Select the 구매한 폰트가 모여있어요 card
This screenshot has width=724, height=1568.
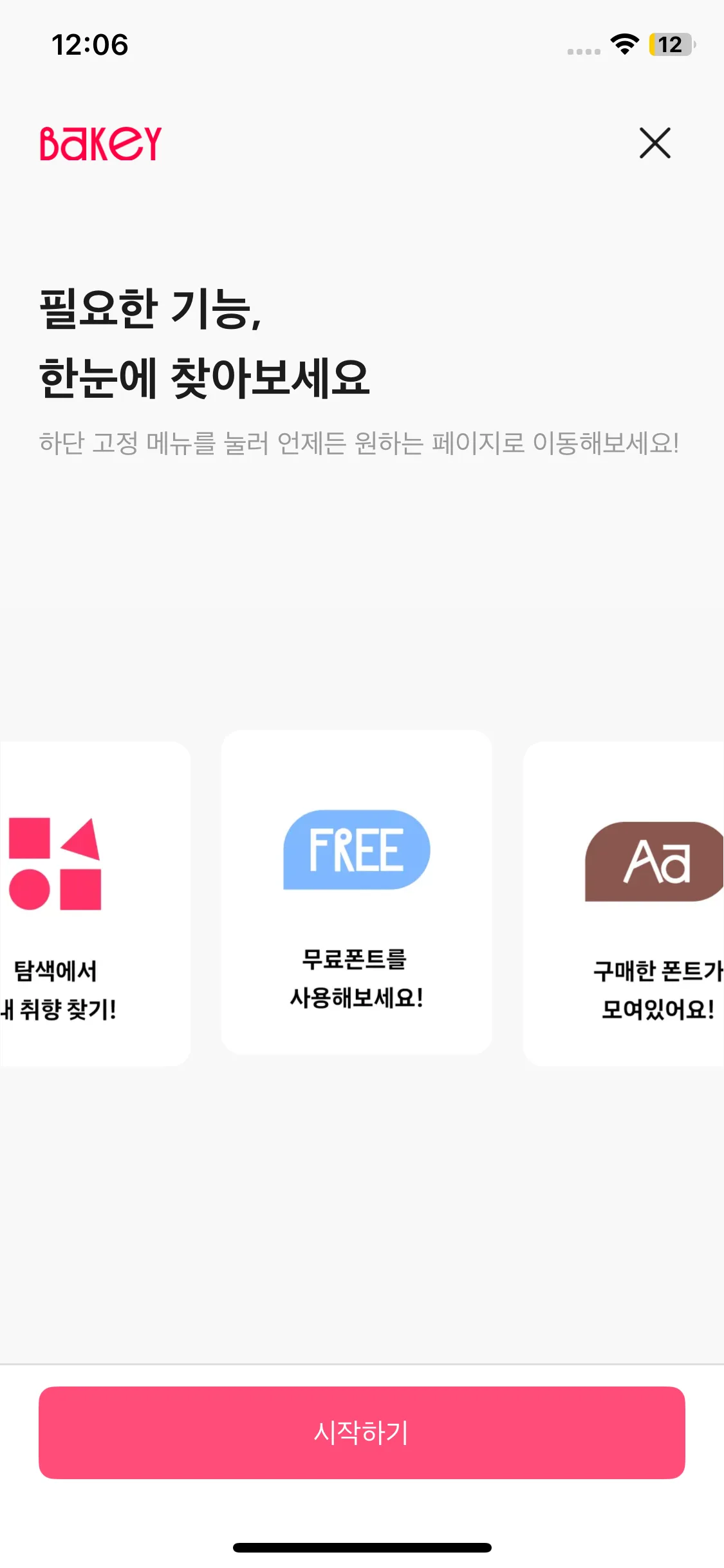click(x=624, y=903)
